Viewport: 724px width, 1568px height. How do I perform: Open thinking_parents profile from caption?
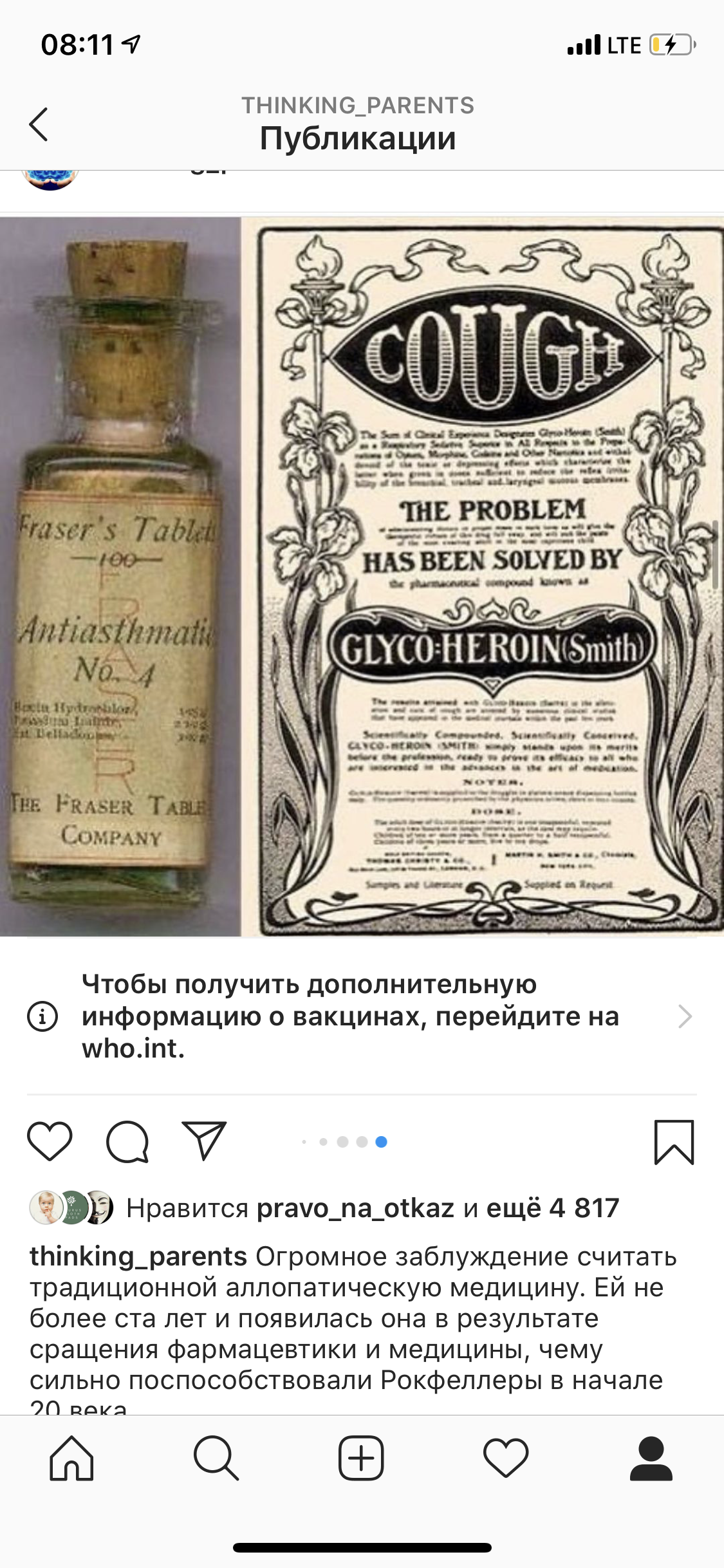coord(138,1256)
